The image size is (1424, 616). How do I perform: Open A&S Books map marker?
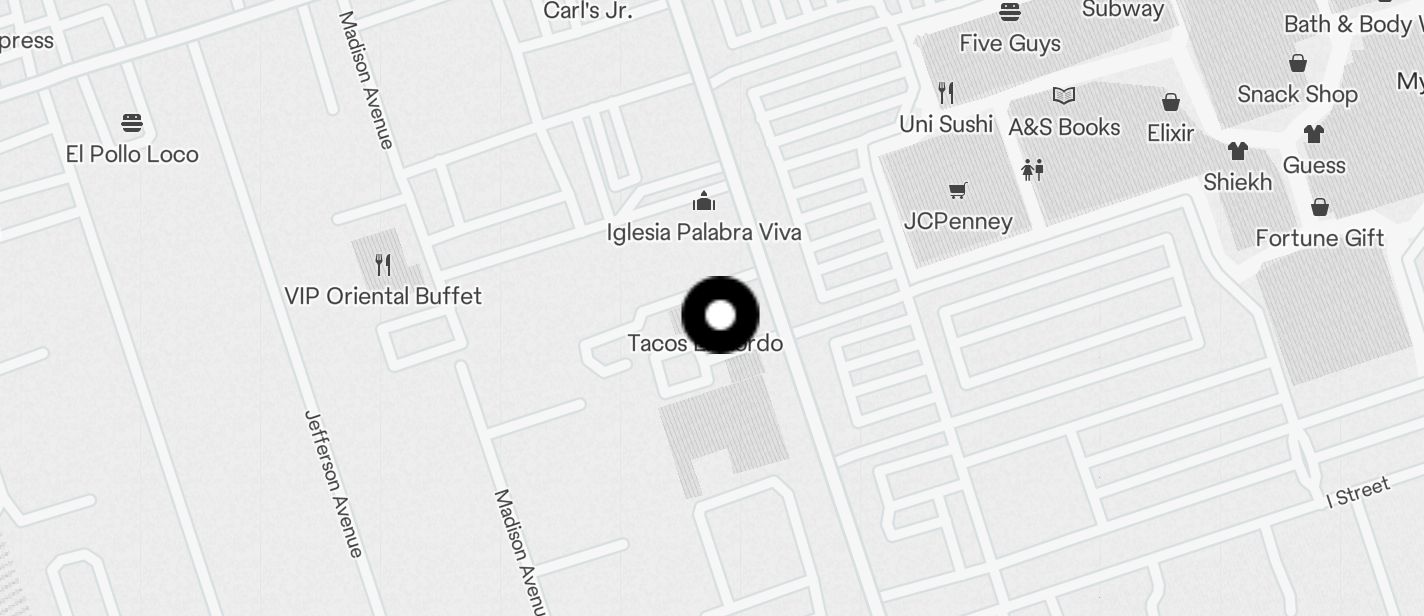(x=1064, y=97)
